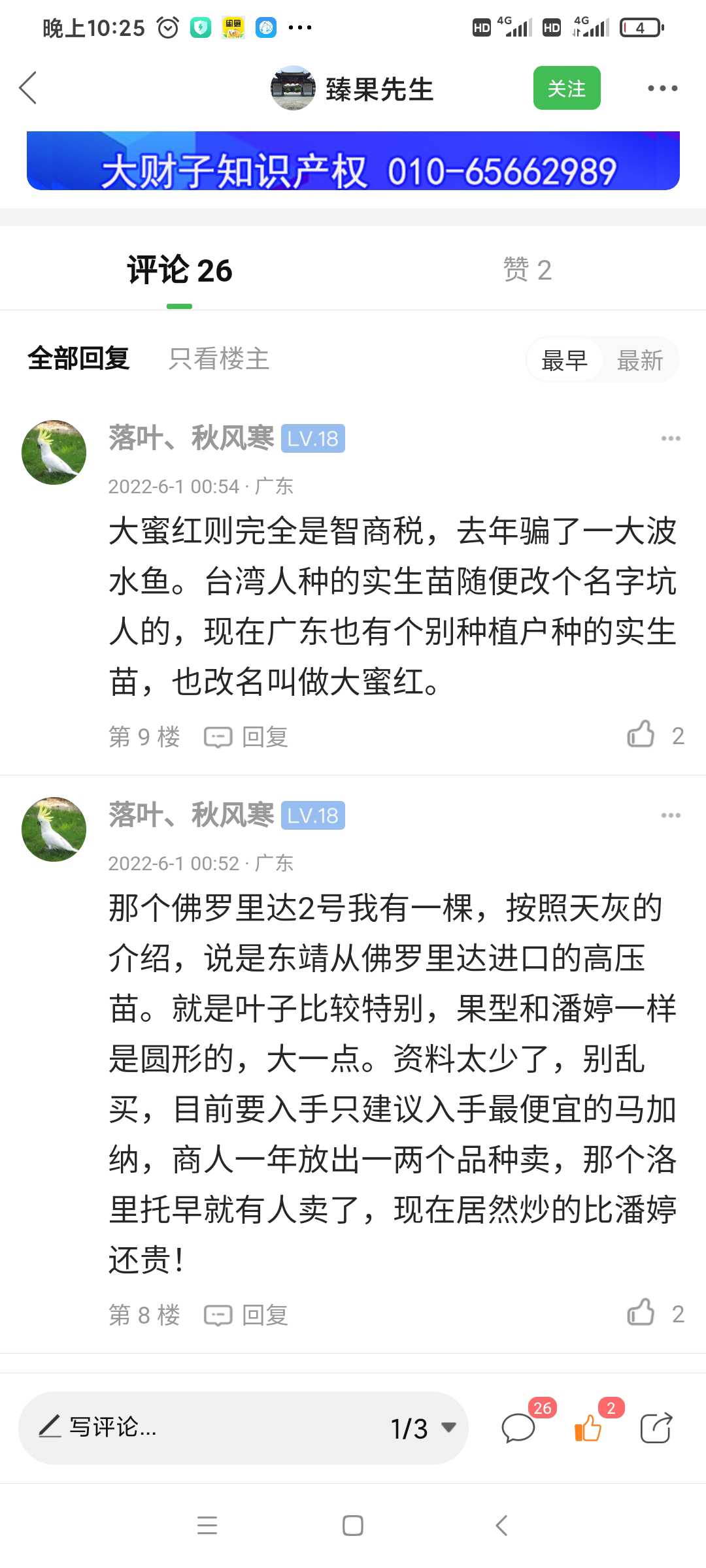
Task: Open the 写评论 input box
Action: [196, 1428]
